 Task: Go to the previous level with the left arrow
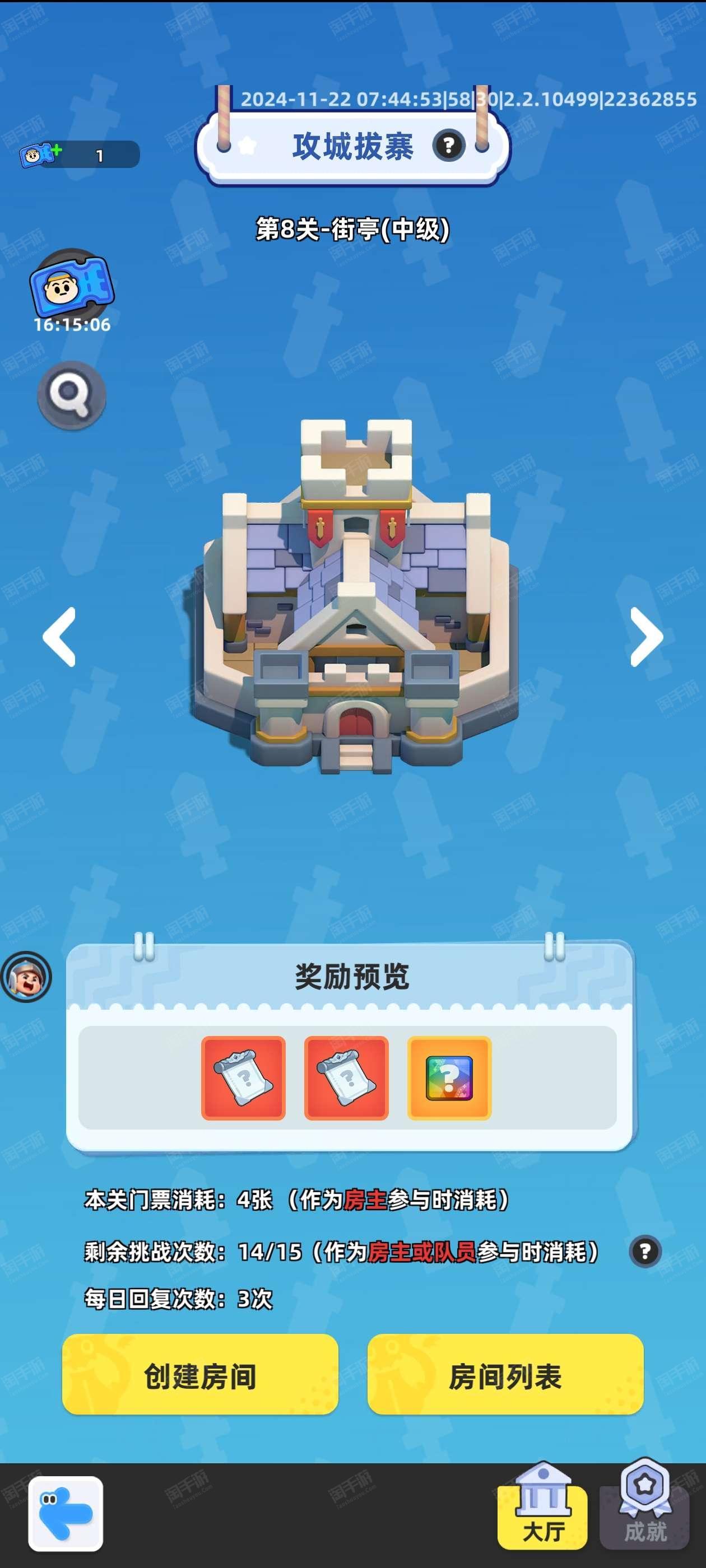coord(60,637)
